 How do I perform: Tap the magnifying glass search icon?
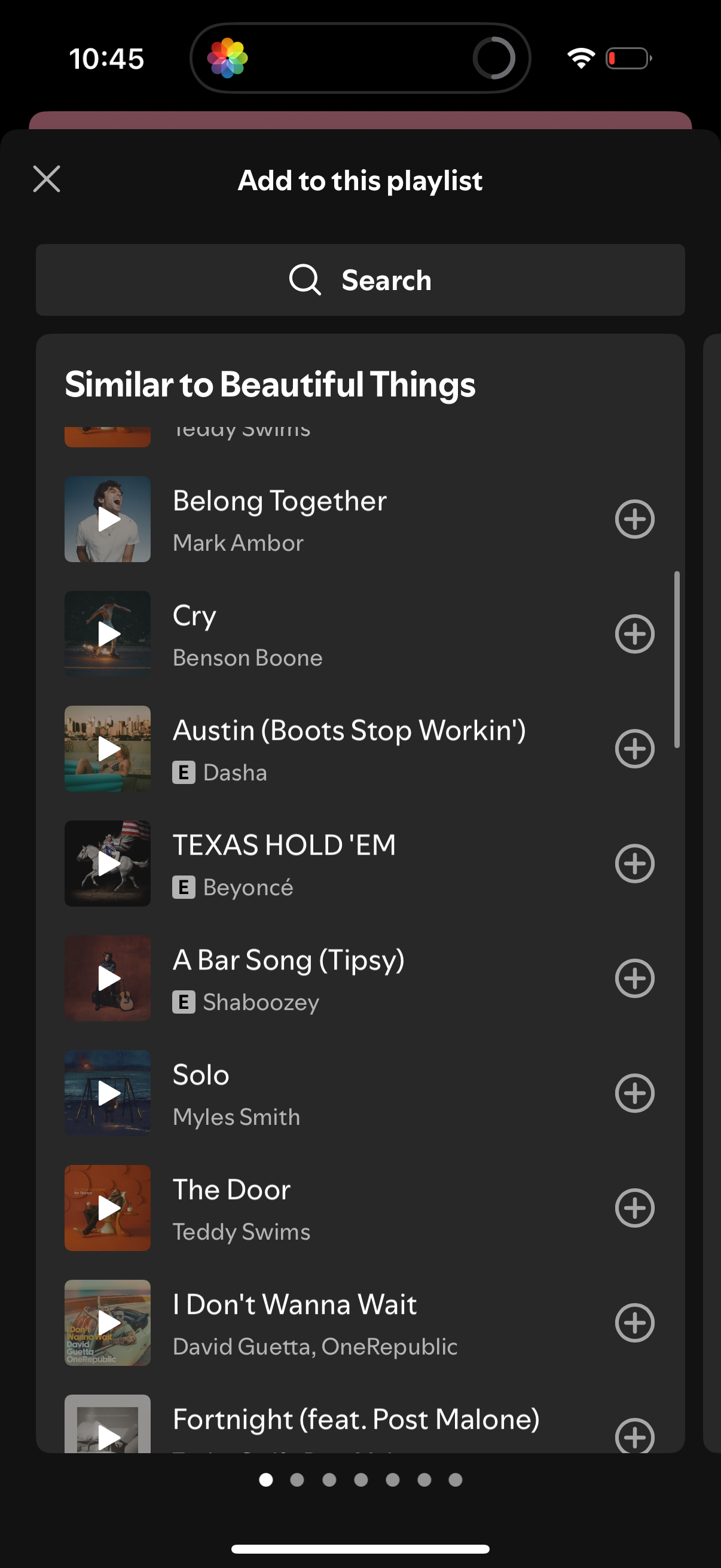point(306,280)
